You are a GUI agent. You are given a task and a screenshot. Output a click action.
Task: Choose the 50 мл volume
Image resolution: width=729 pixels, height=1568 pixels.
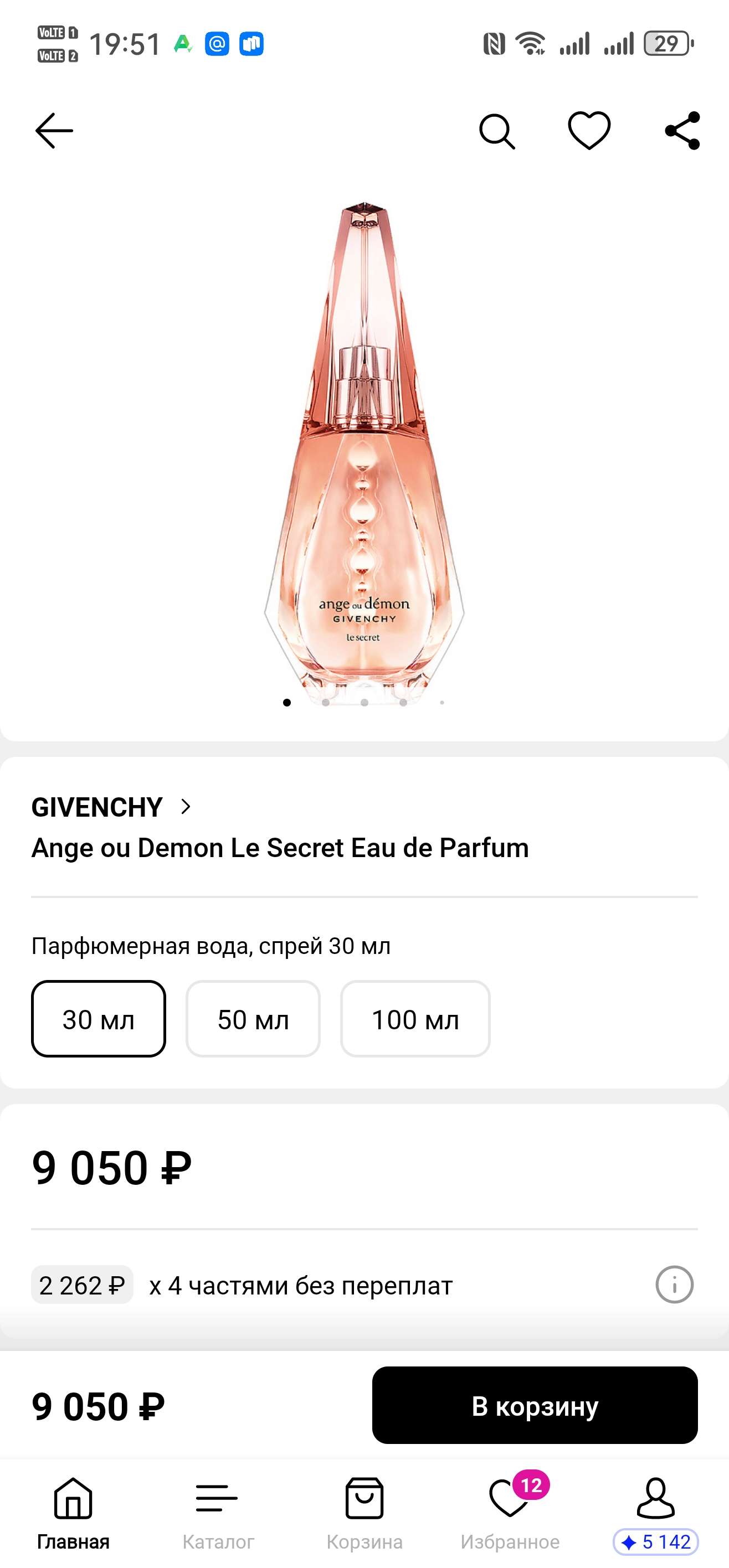click(253, 1019)
